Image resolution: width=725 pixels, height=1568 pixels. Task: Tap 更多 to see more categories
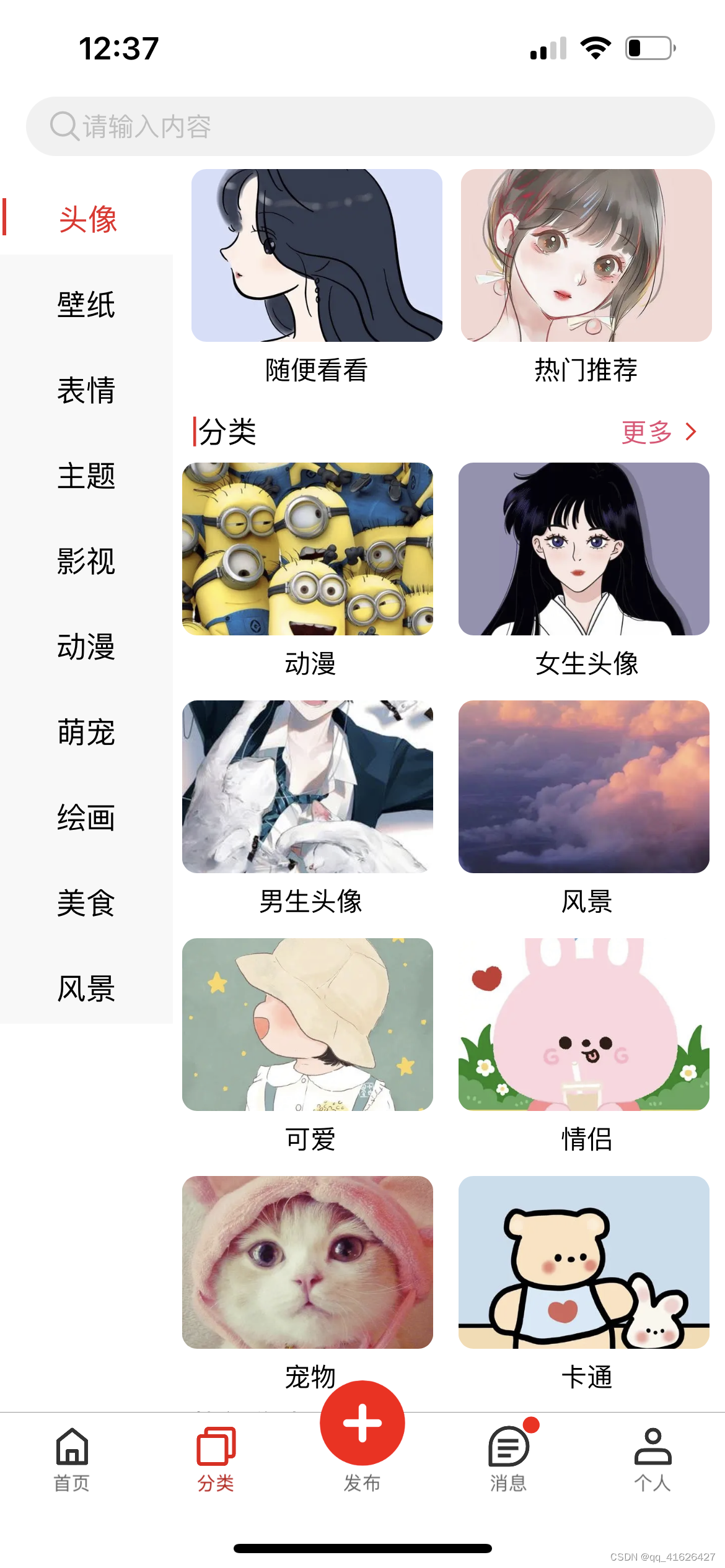[x=659, y=432]
